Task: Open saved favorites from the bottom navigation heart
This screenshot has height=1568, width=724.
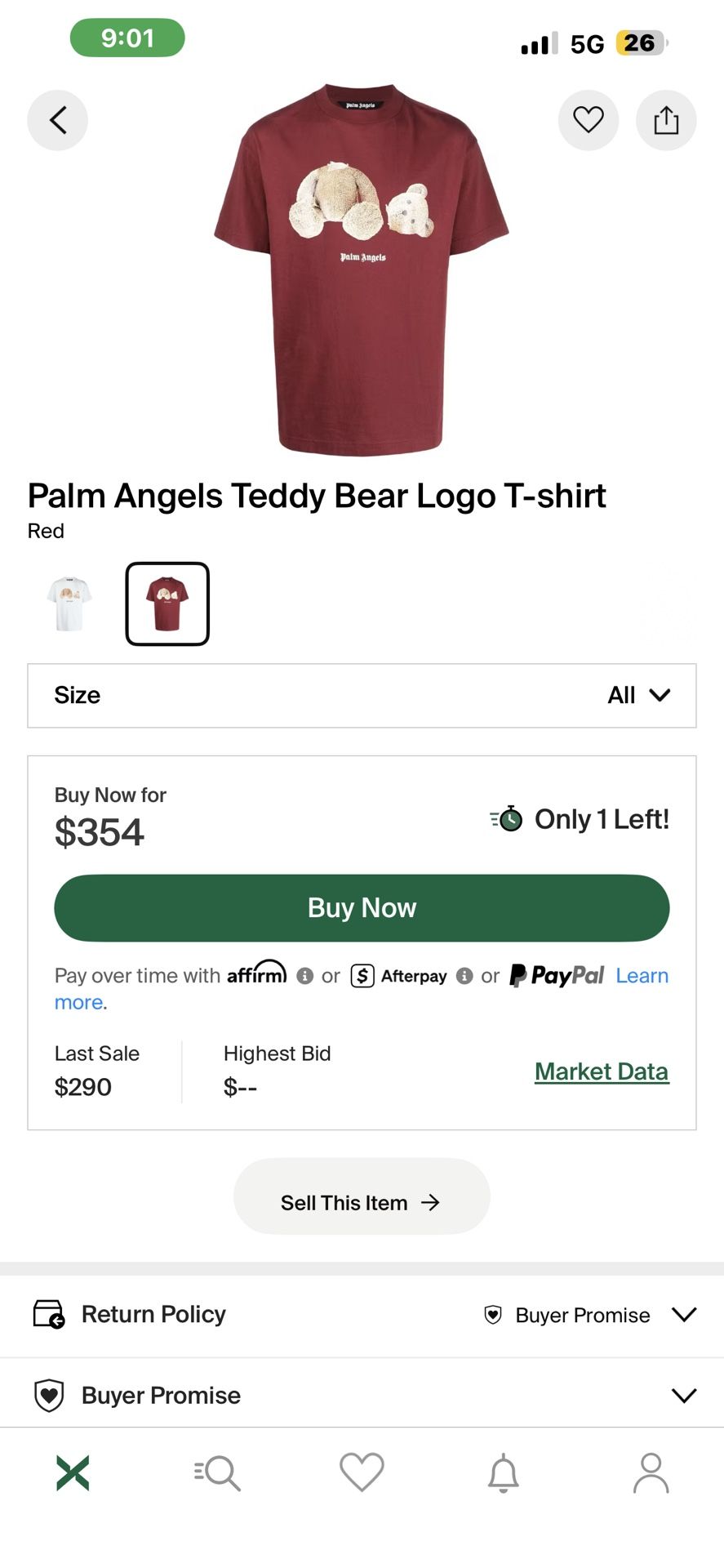Action: coord(362,1474)
